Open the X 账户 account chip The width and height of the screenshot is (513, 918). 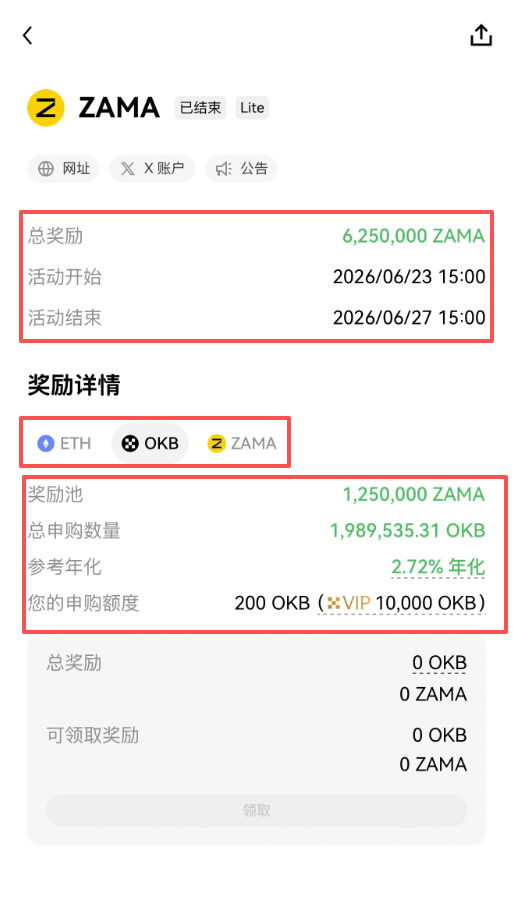click(152, 169)
